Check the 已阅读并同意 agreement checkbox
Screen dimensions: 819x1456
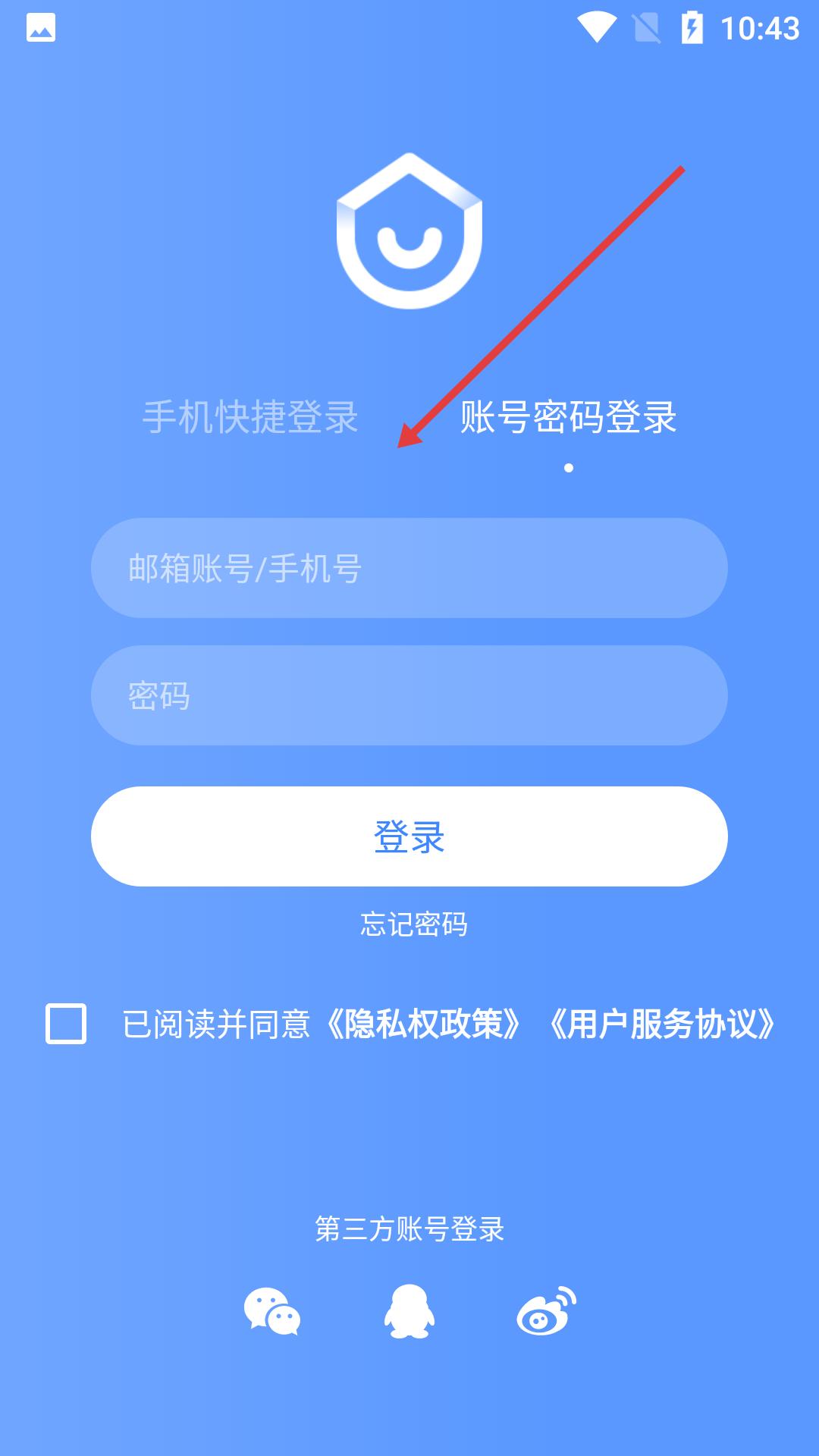coord(66,1024)
